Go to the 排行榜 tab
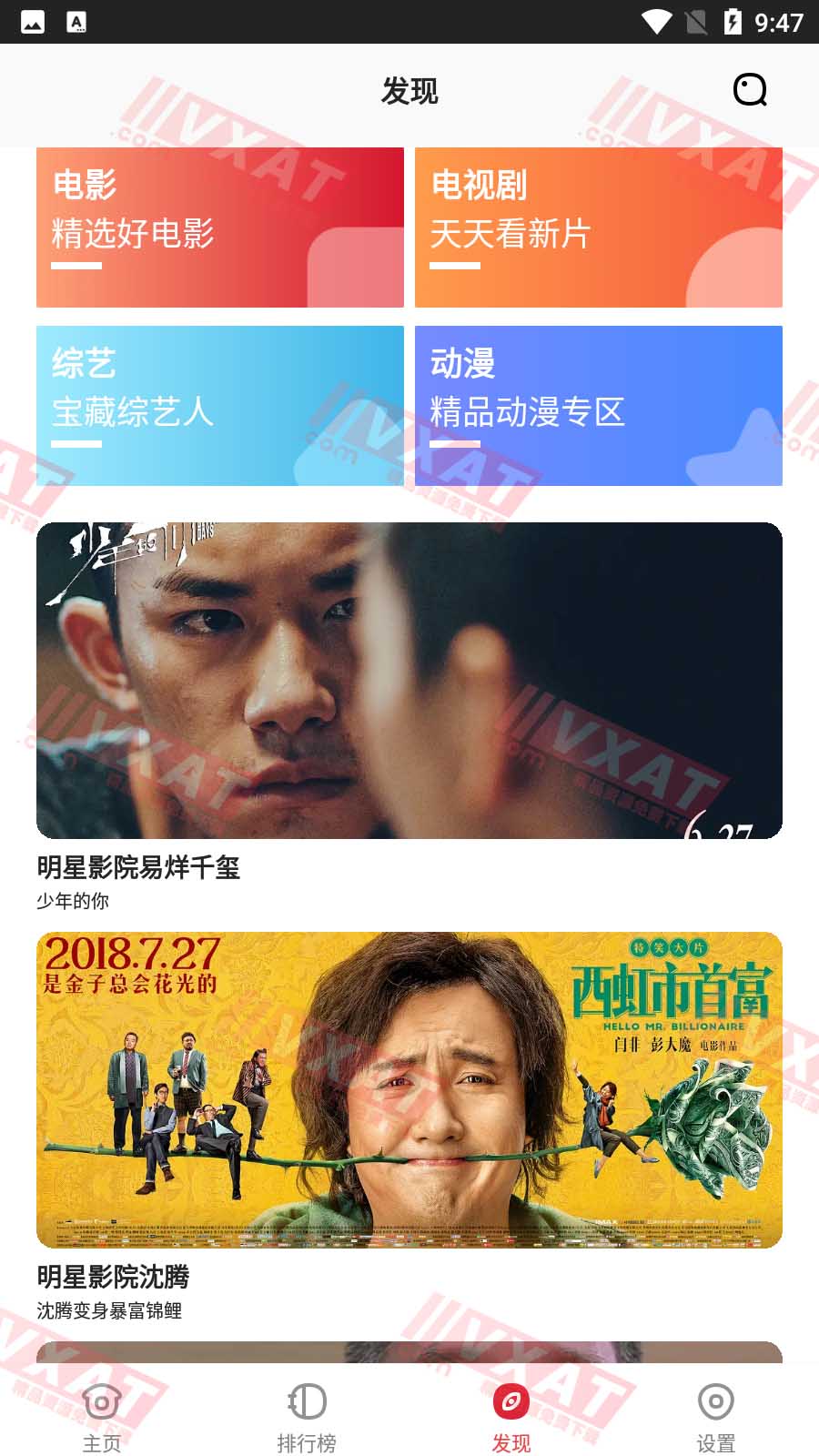Viewport: 819px width, 1456px height. [307, 1416]
